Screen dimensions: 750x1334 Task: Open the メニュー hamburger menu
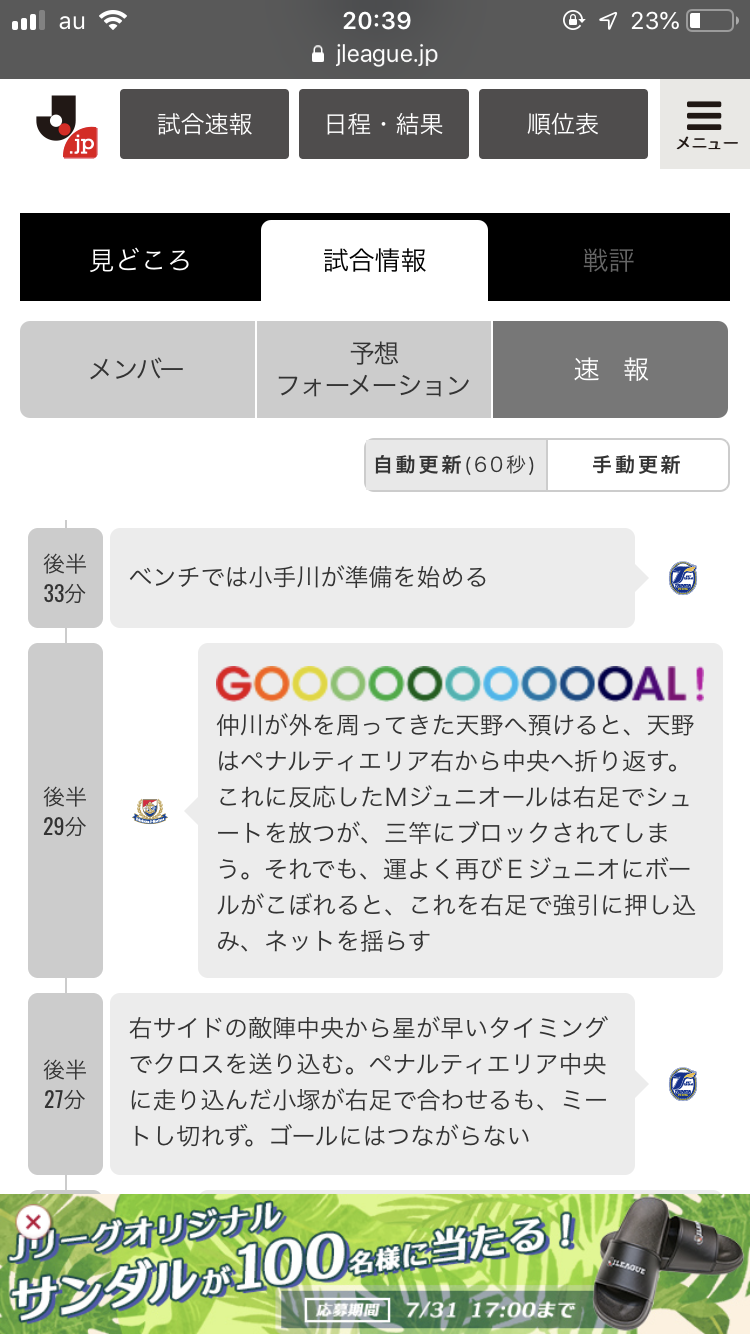click(x=706, y=124)
